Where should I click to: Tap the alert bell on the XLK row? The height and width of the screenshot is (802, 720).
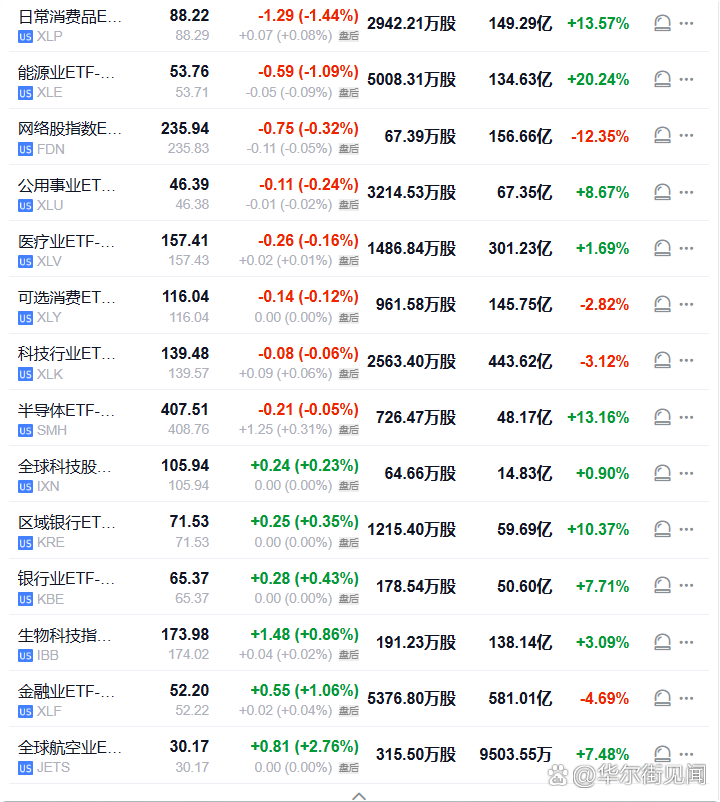pyautogui.click(x=662, y=361)
